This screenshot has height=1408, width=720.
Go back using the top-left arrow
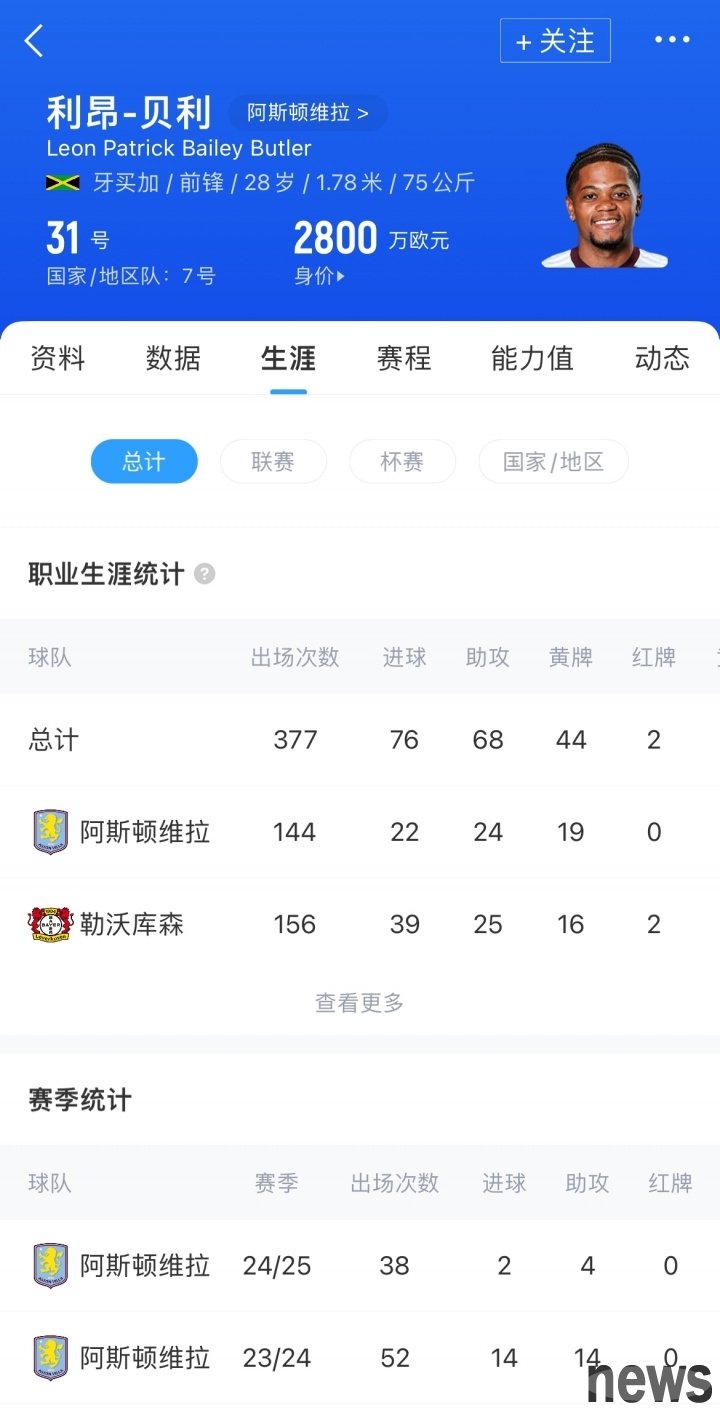35,41
